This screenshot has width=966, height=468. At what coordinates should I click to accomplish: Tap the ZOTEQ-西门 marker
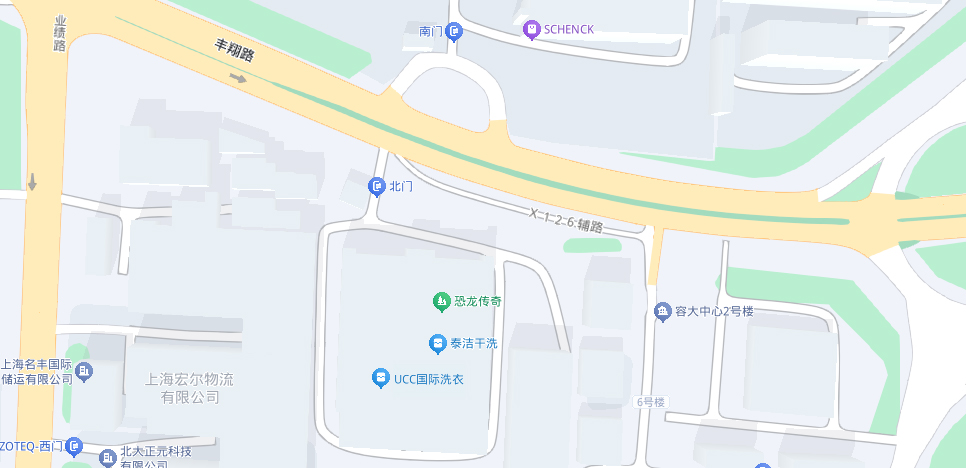(x=74, y=445)
